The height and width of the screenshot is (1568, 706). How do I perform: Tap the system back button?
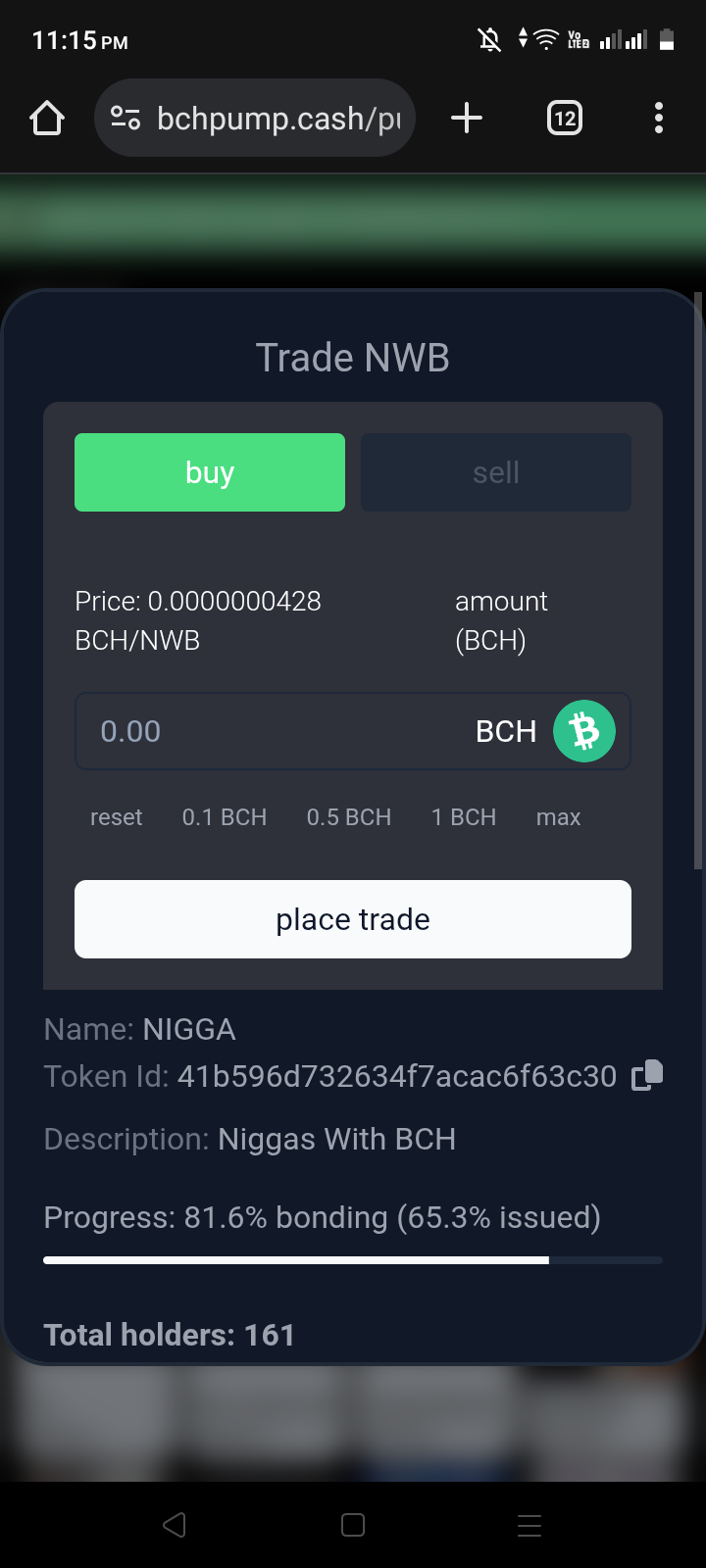(176, 1525)
